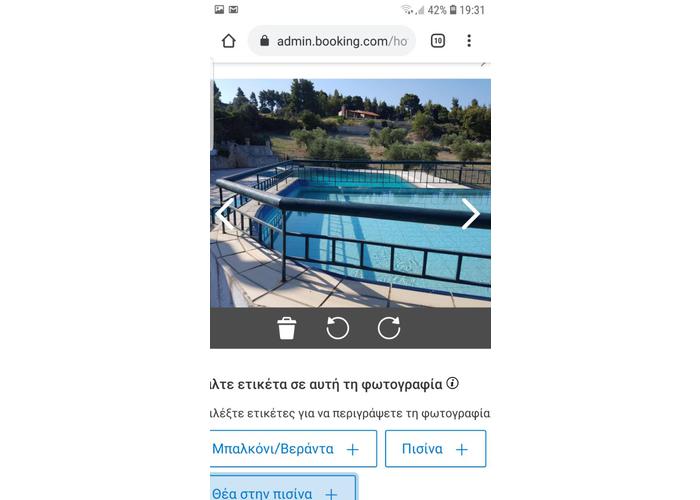Tap the admin.booking.com address bar

pyautogui.click(x=332, y=41)
